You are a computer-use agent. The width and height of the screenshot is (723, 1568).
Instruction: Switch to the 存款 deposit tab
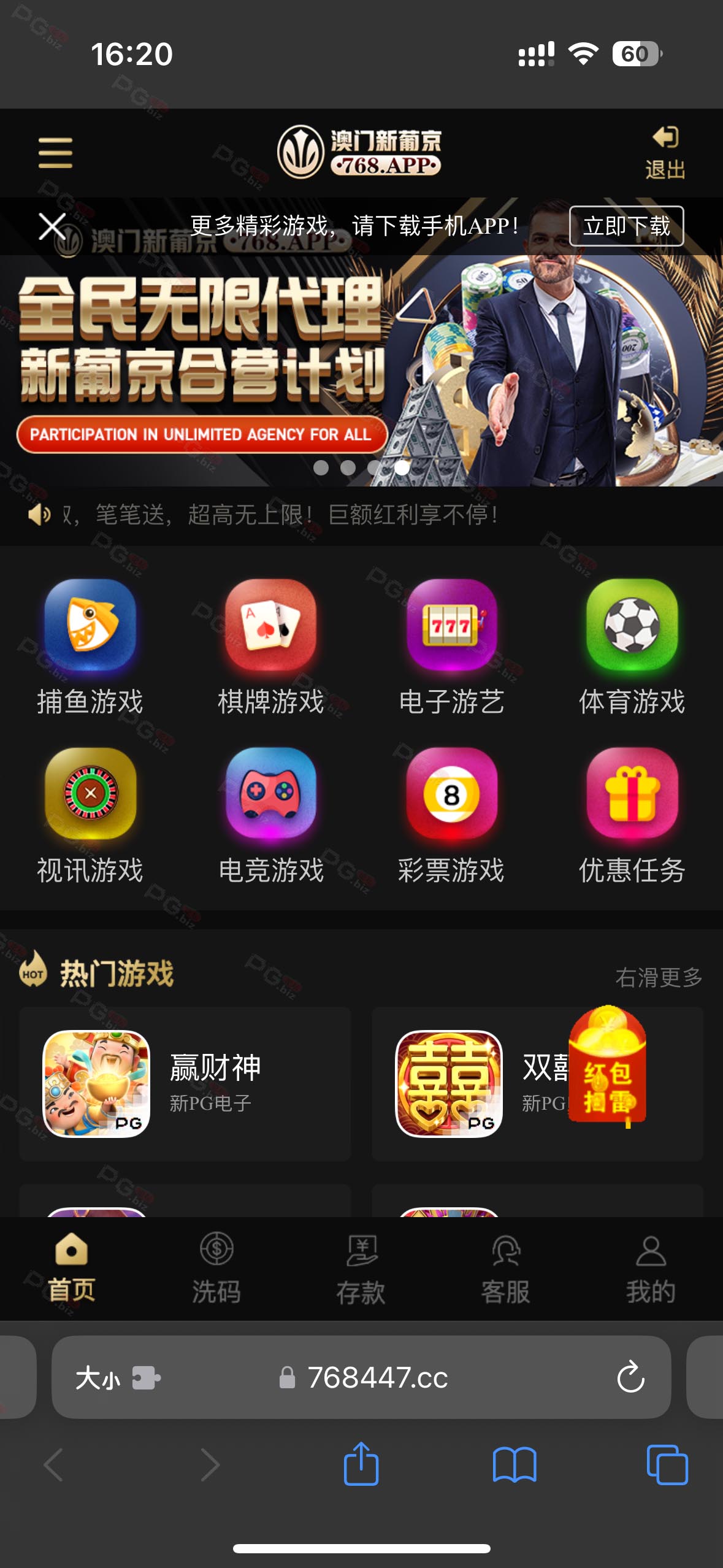pyautogui.click(x=361, y=1268)
